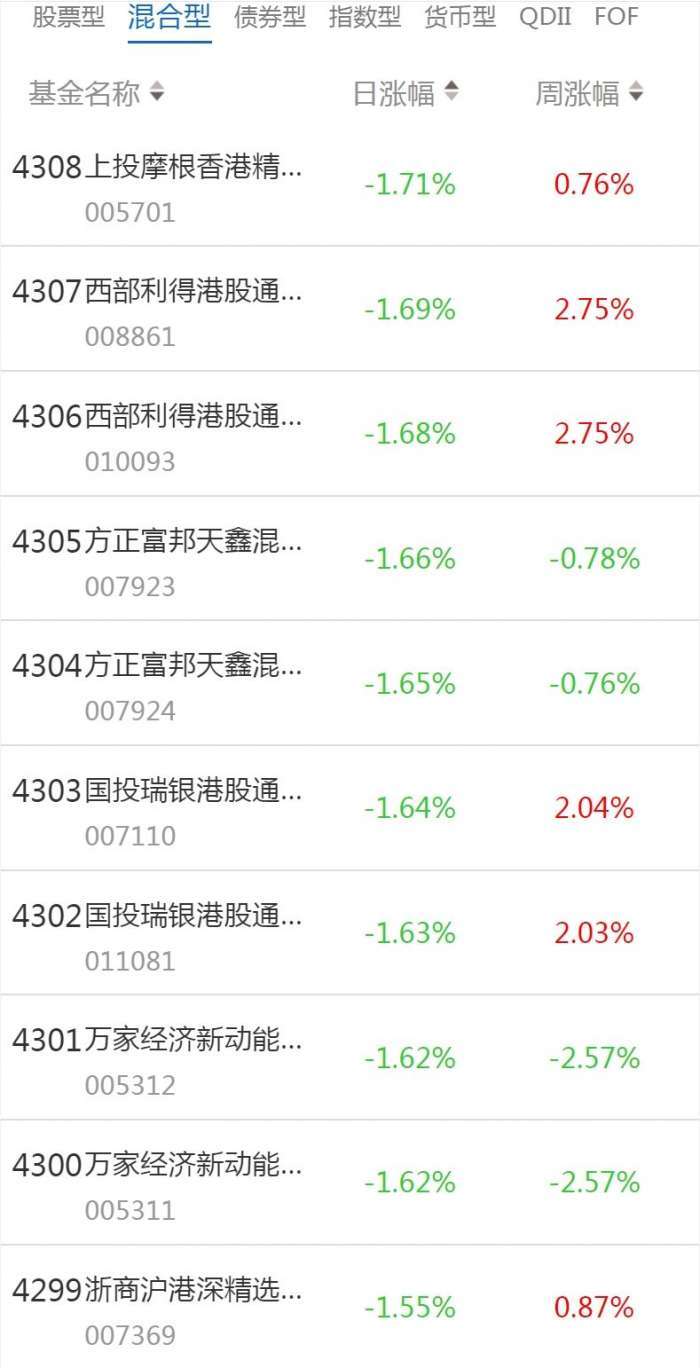Open fund with code 007924

(158, 684)
